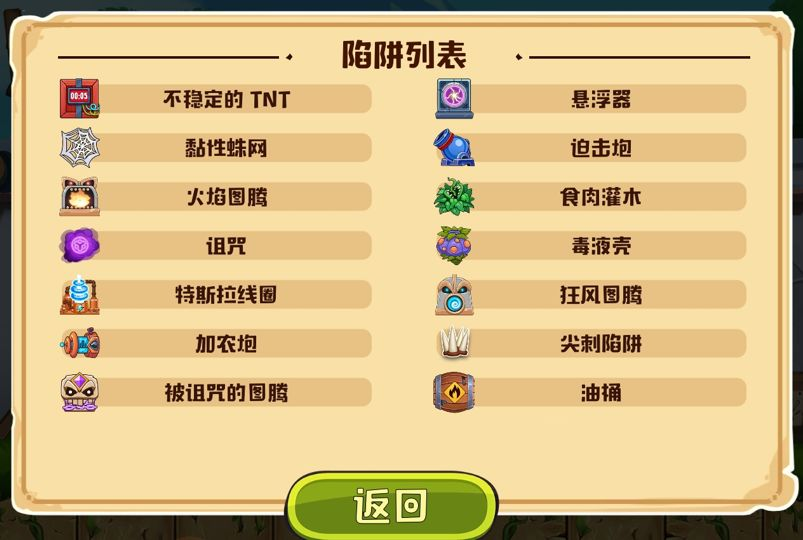The image size is (803, 540).
Task: Open the 不稳定的 TNT trap entry
Action: pos(226,99)
